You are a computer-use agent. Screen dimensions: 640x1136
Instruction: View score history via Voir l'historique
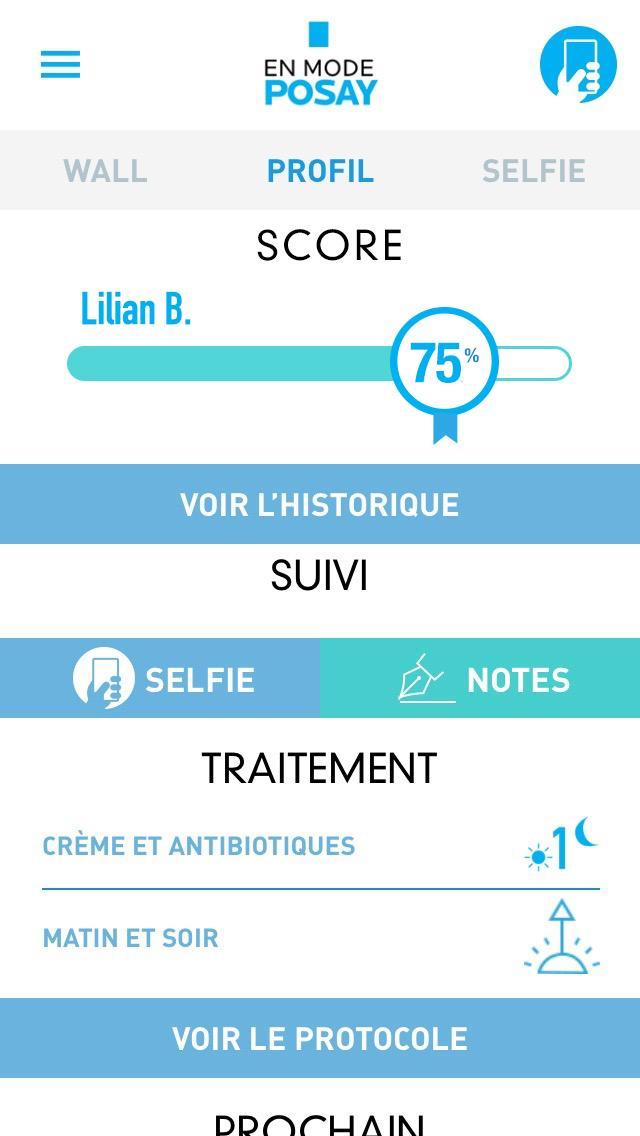[x=320, y=504]
